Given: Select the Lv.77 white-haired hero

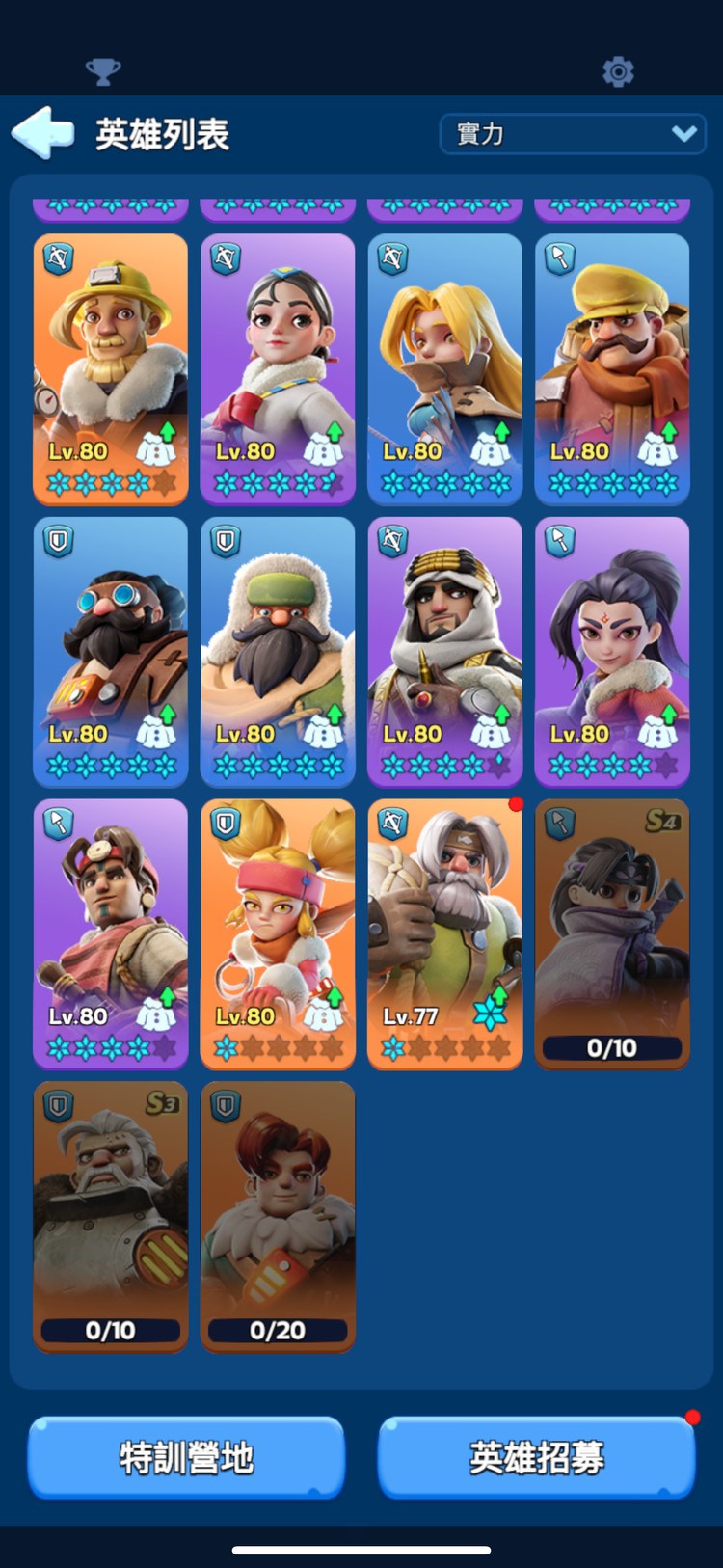Looking at the screenshot, I should coord(444,933).
